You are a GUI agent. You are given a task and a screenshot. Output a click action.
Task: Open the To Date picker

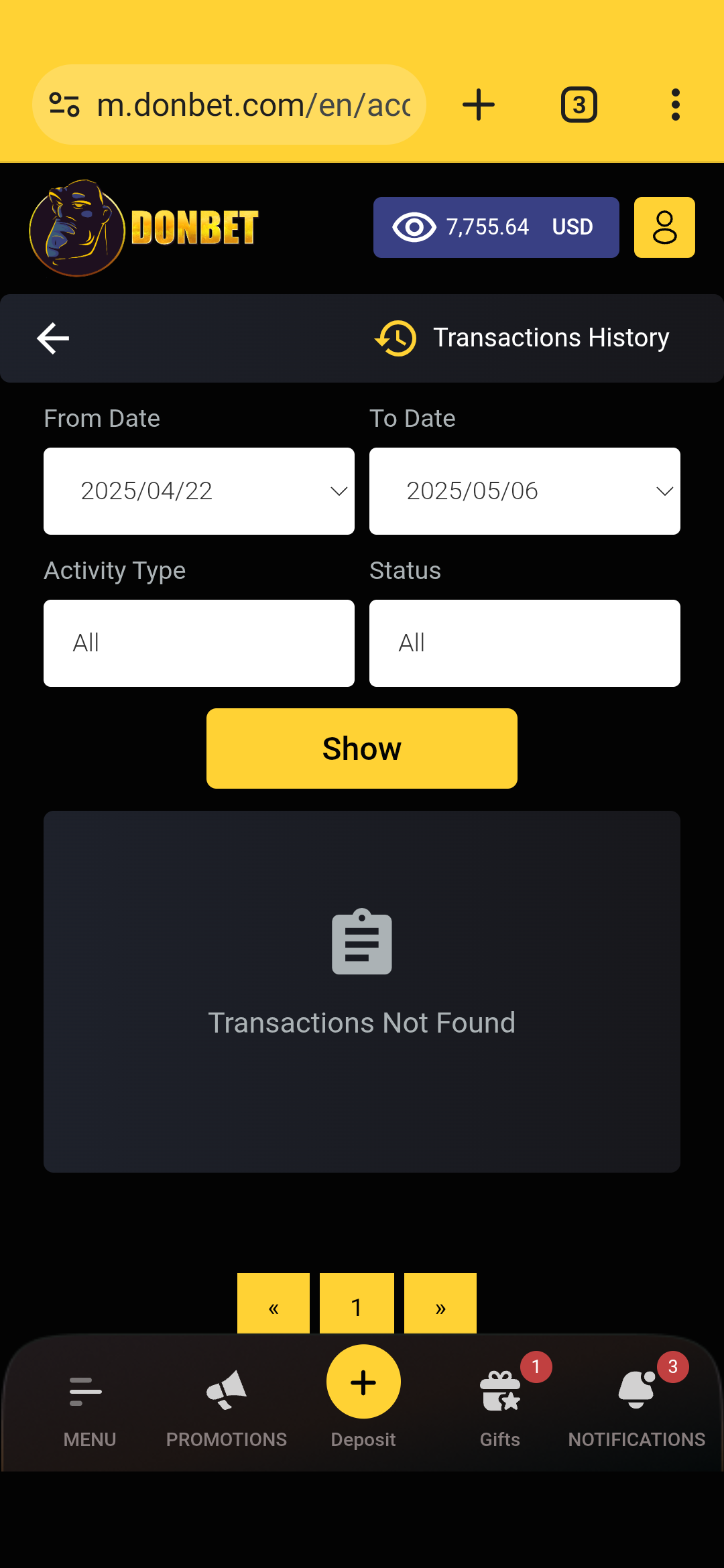pos(524,491)
